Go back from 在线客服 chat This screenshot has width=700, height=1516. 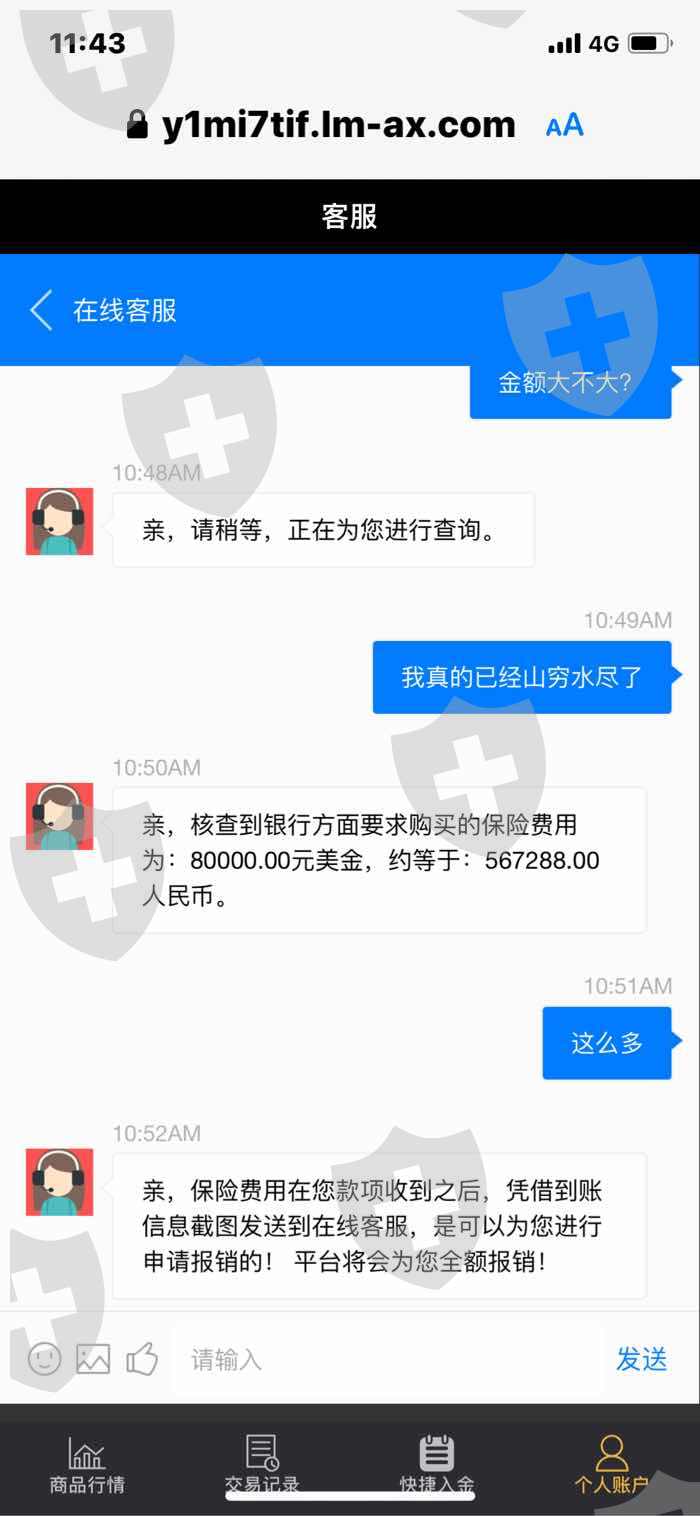coord(41,310)
